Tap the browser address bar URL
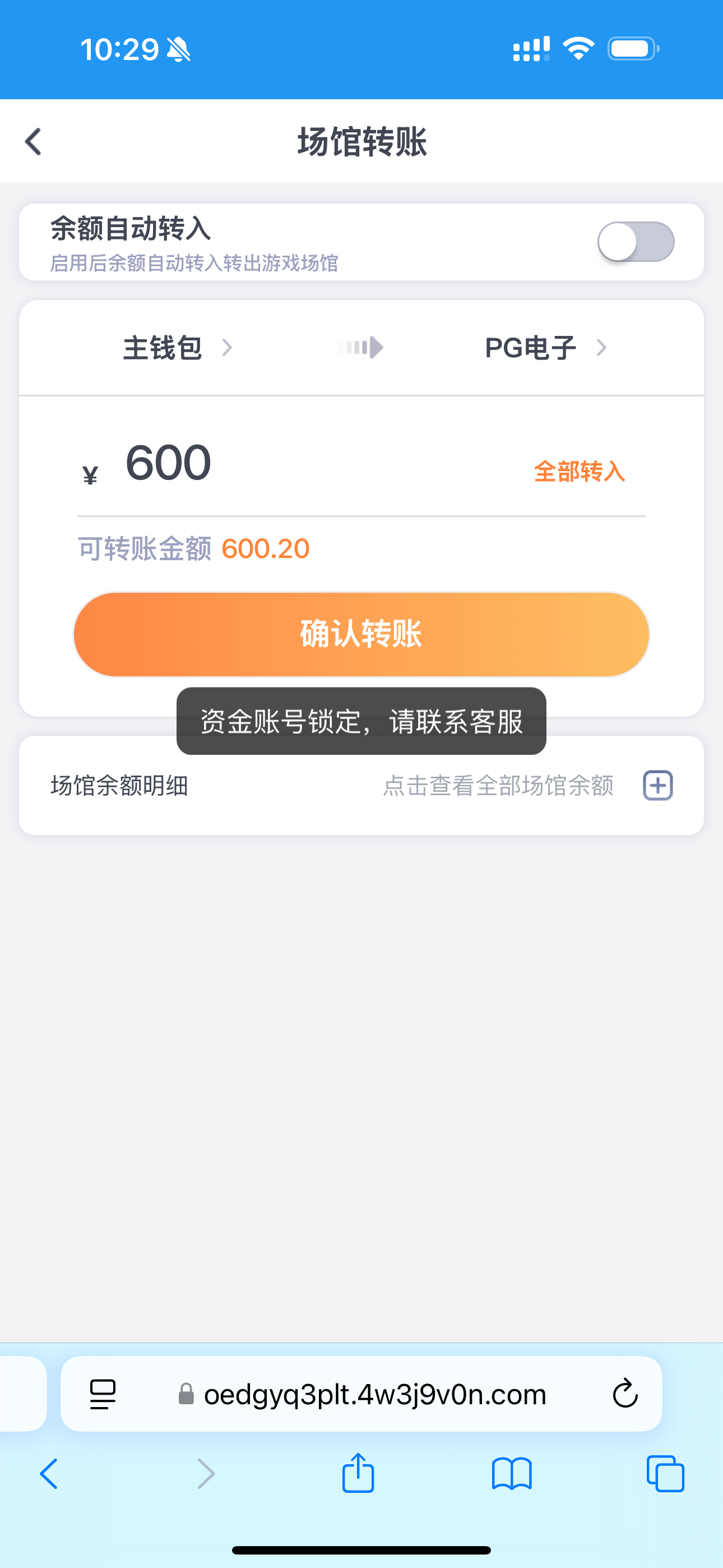 click(x=374, y=1395)
